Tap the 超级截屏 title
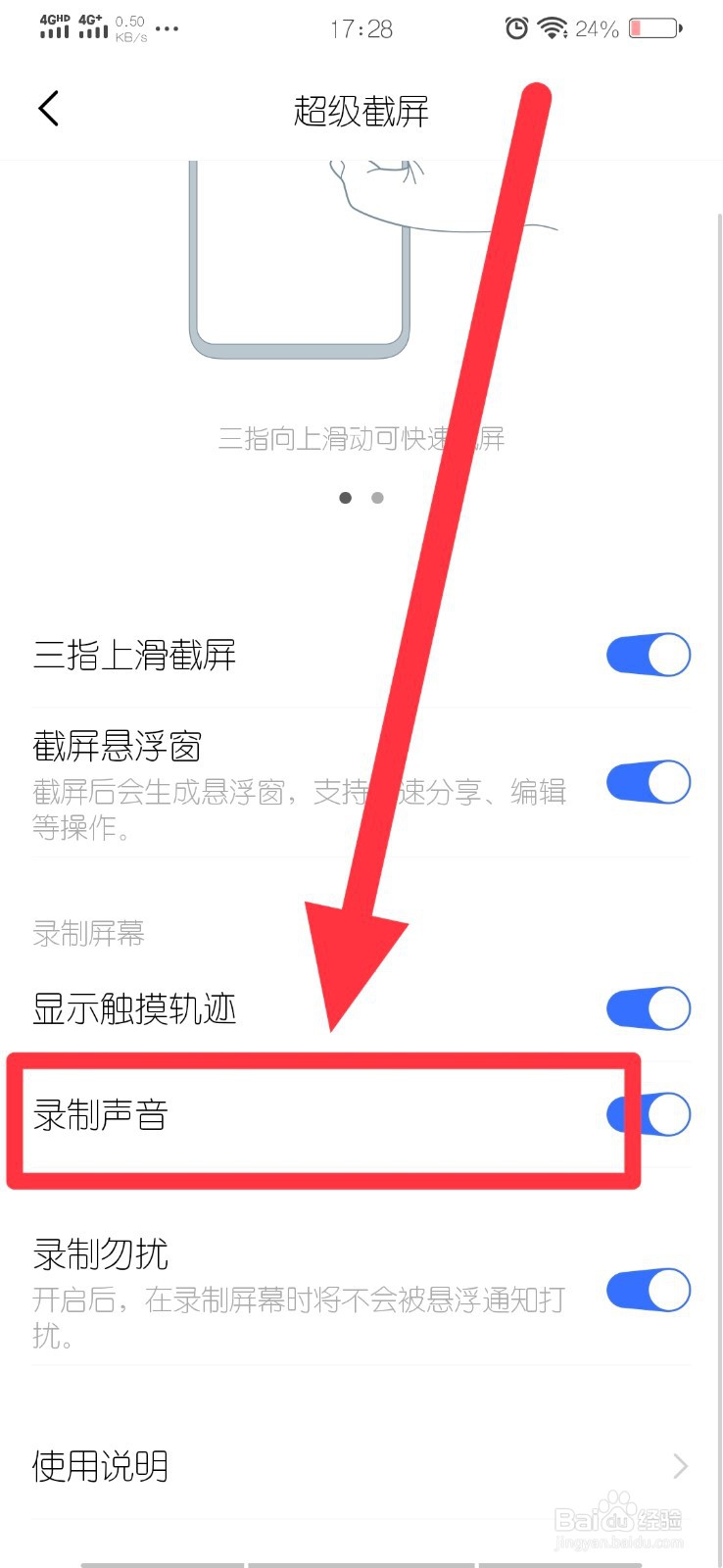Viewport: 723px width, 1568px height. [x=361, y=112]
